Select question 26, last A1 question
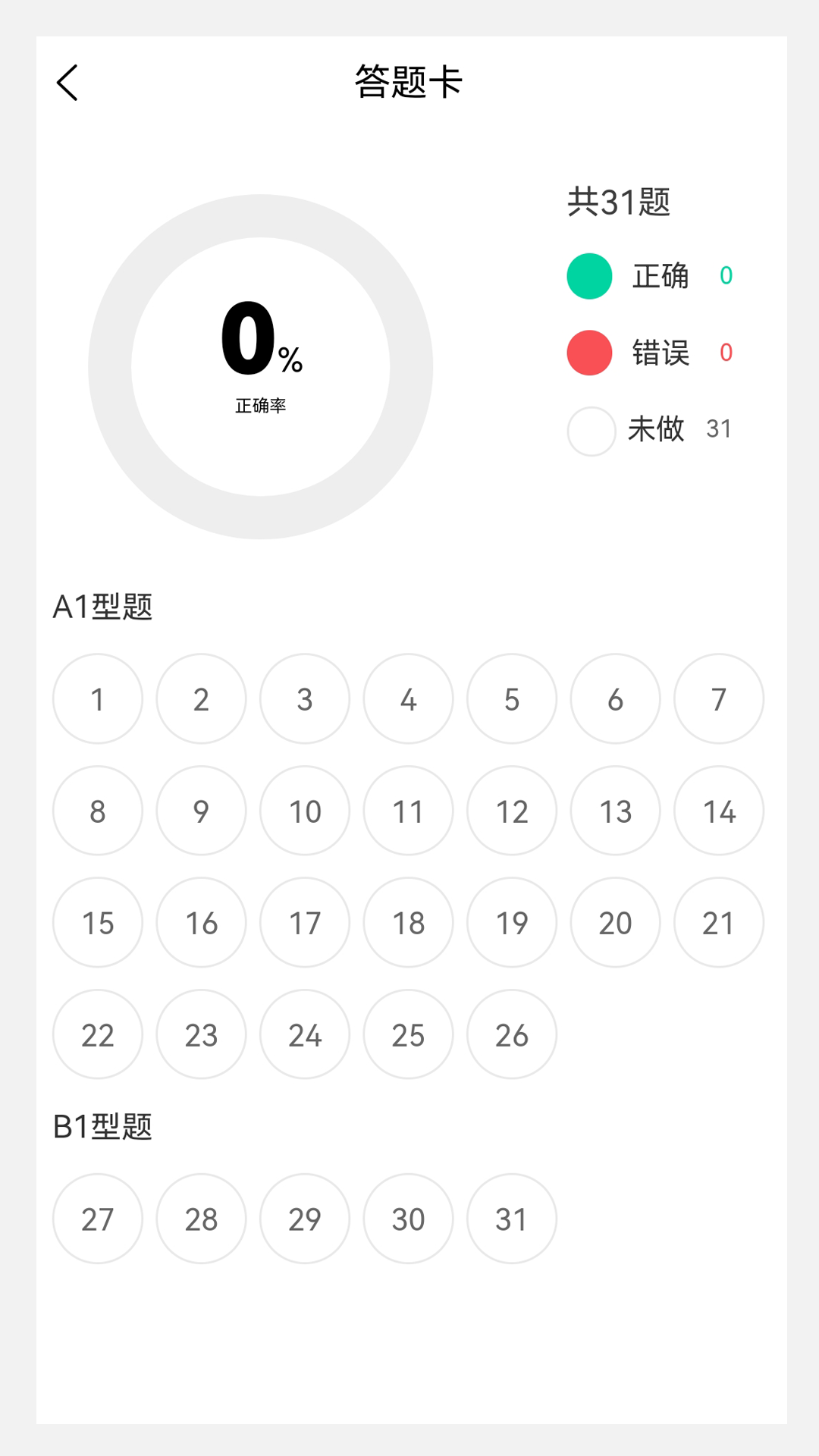The image size is (819, 1456). 511,1034
